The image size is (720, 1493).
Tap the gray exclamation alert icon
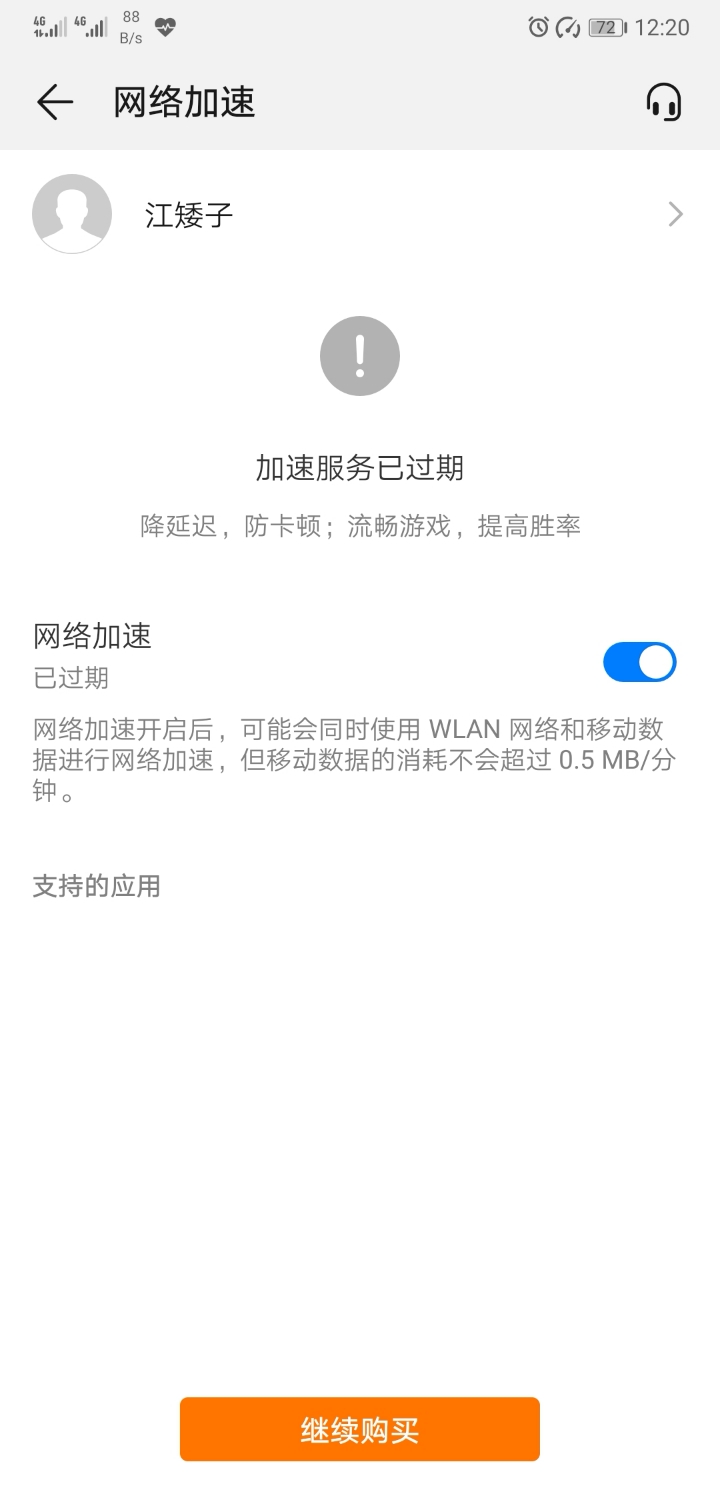pos(358,355)
